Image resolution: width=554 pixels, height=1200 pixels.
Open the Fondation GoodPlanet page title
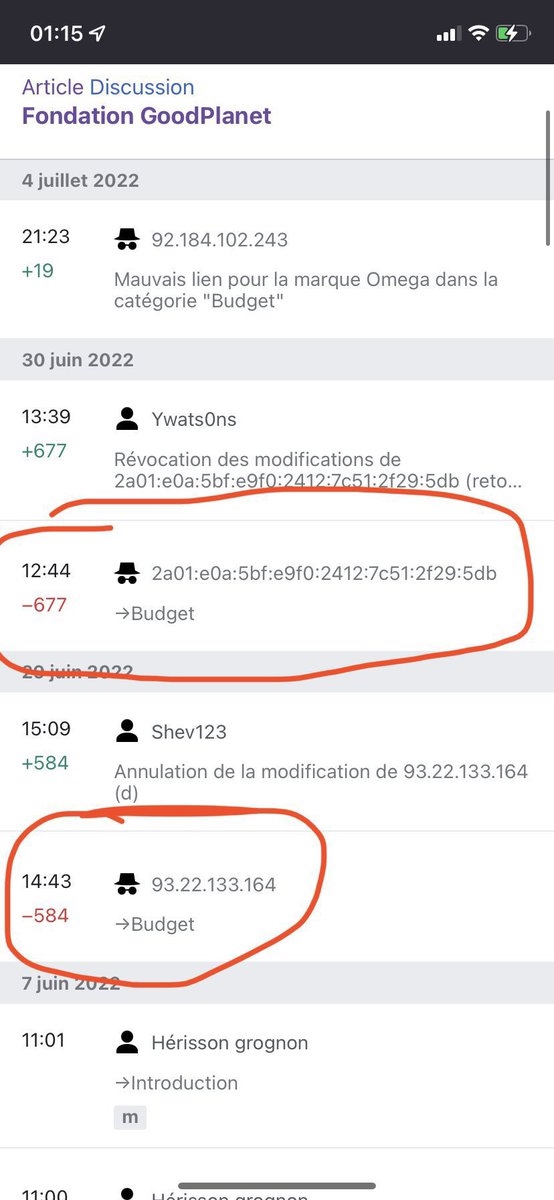click(147, 115)
